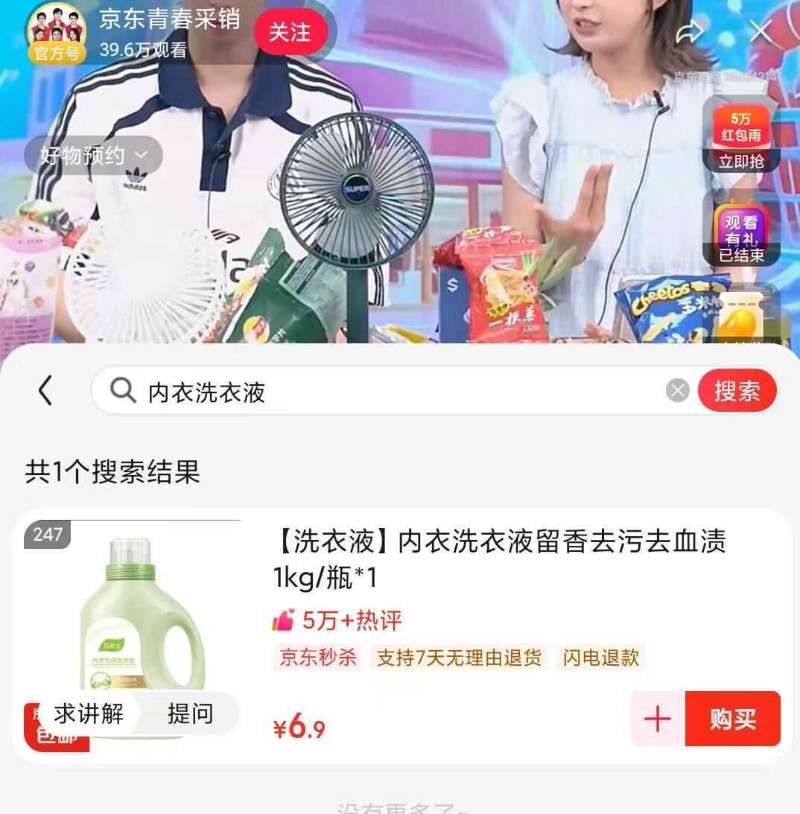Clear the search text
This screenshot has height=814, width=800.
(678, 391)
